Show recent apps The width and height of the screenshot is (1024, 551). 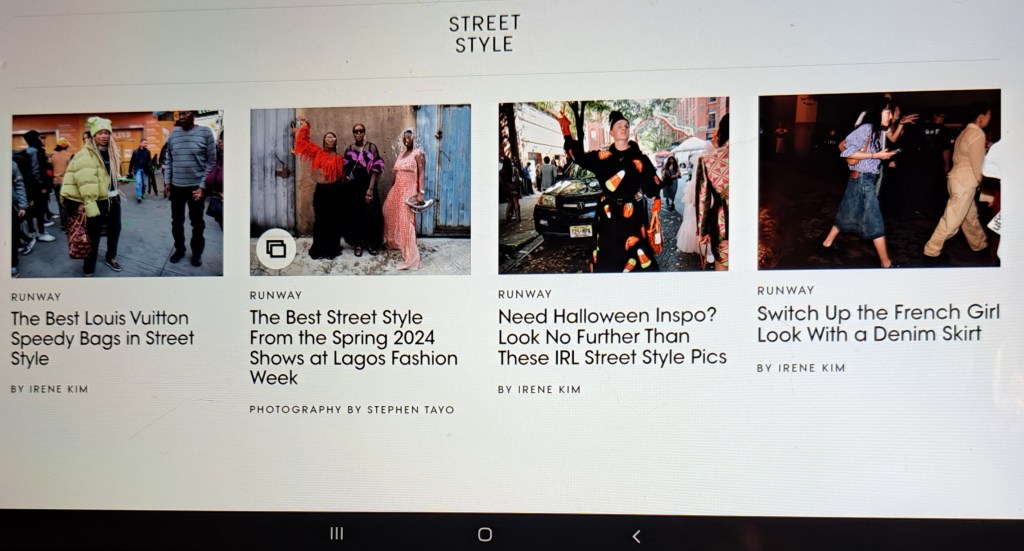tap(337, 533)
